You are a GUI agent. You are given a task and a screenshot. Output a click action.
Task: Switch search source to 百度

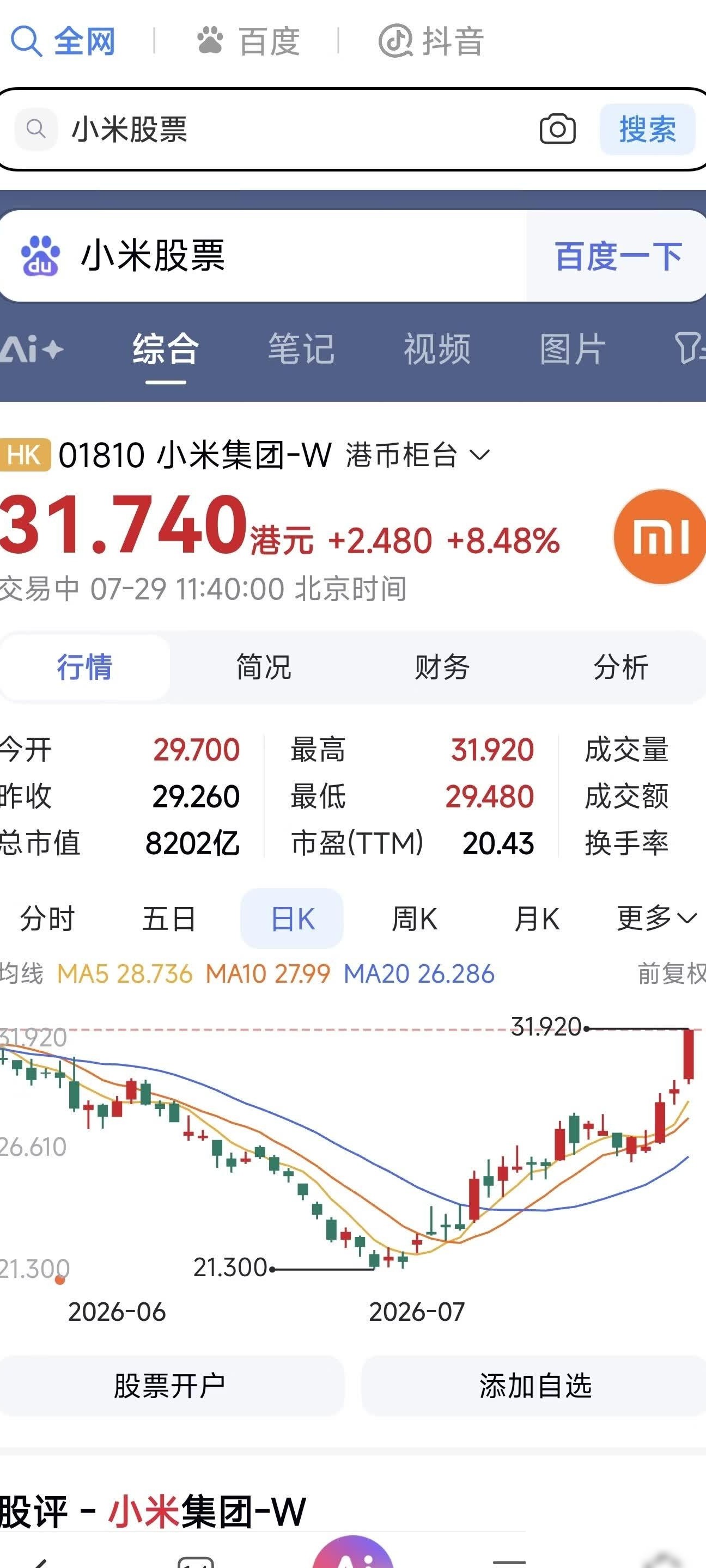tap(248, 41)
